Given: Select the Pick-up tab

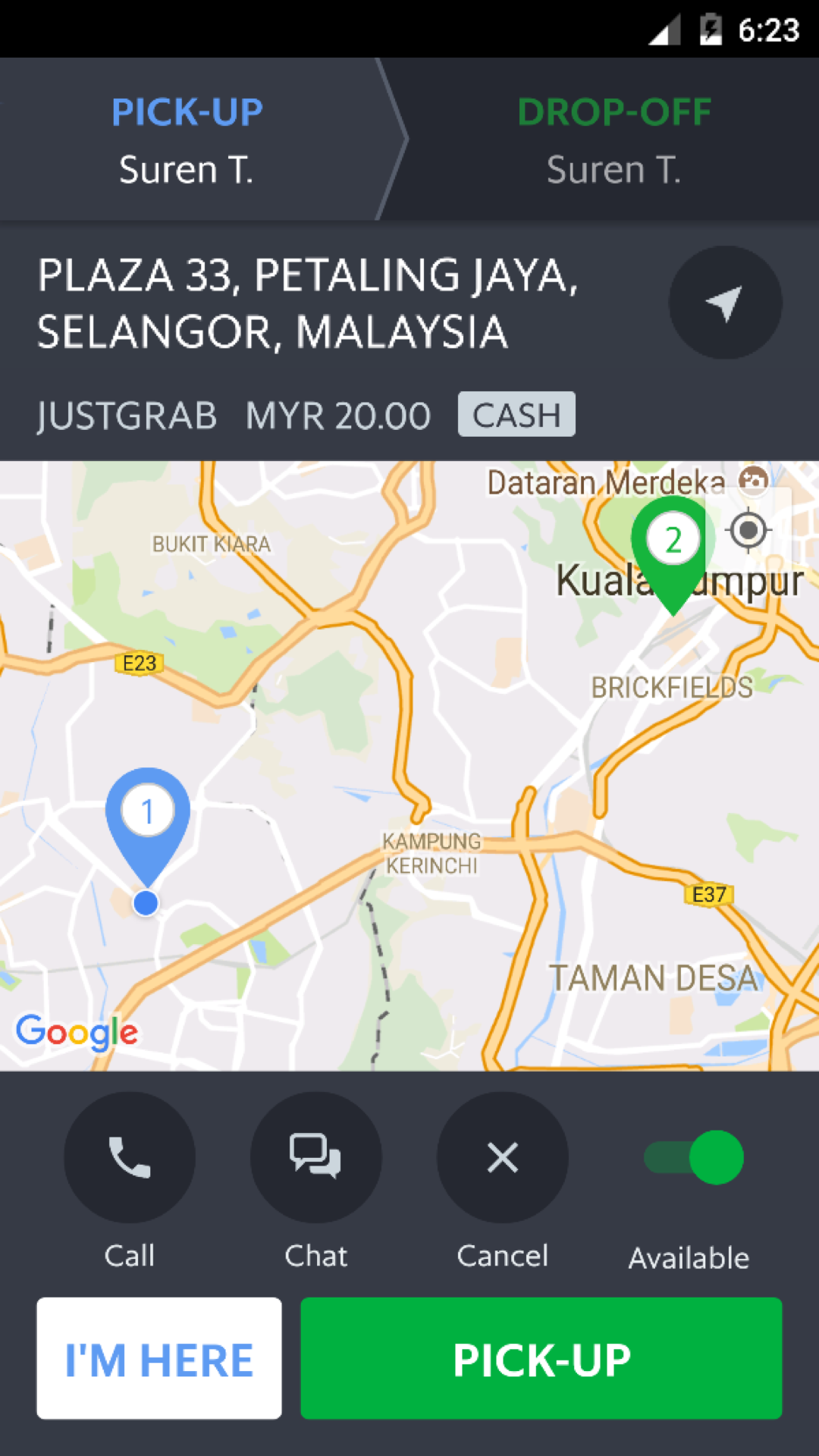Looking at the screenshot, I should click(x=187, y=140).
